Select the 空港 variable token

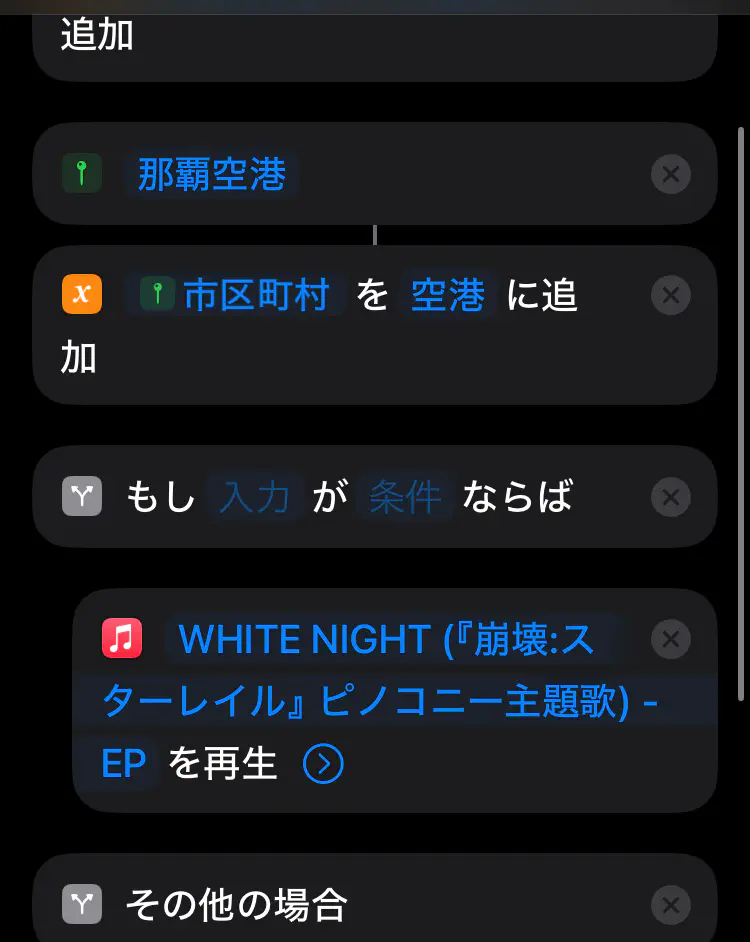pyautogui.click(x=448, y=296)
